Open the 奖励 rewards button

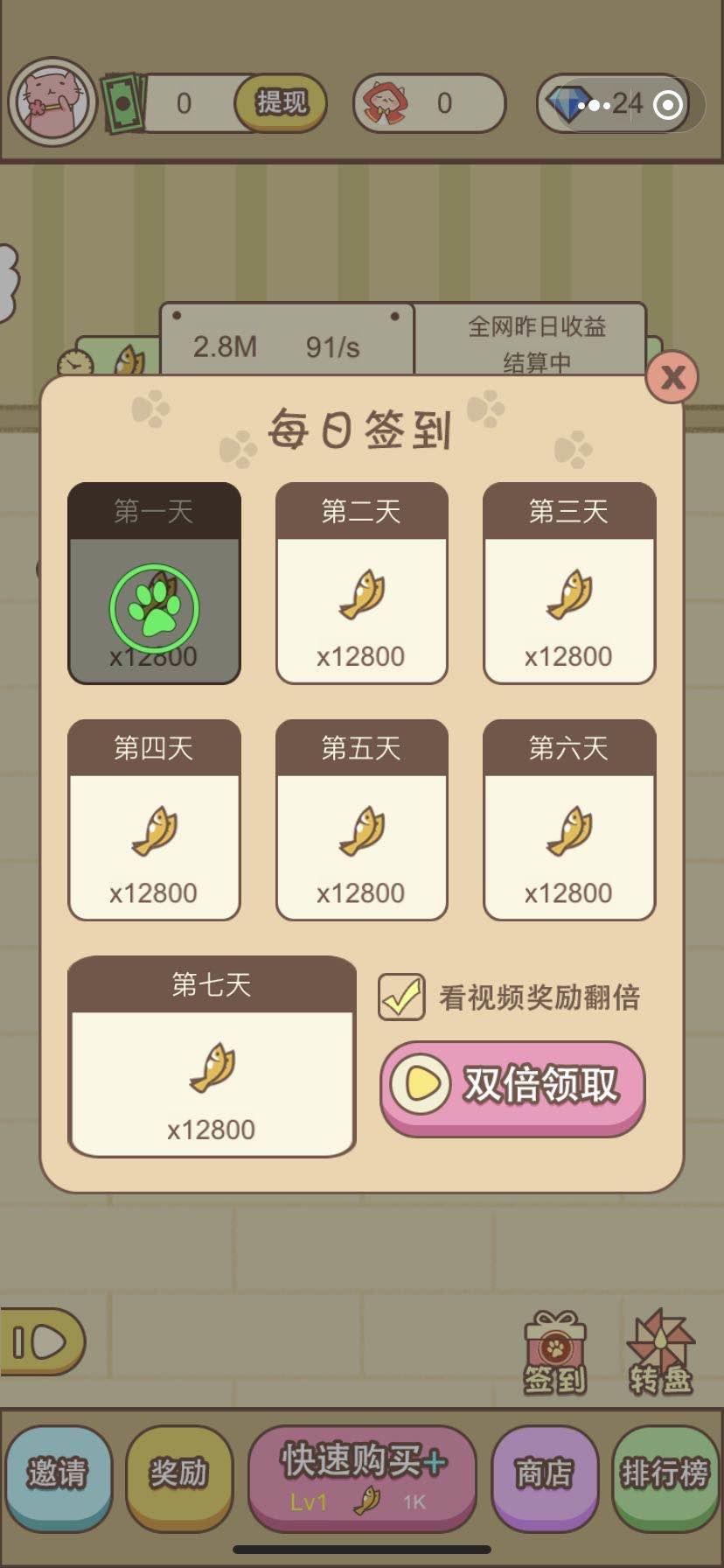coord(178,1475)
